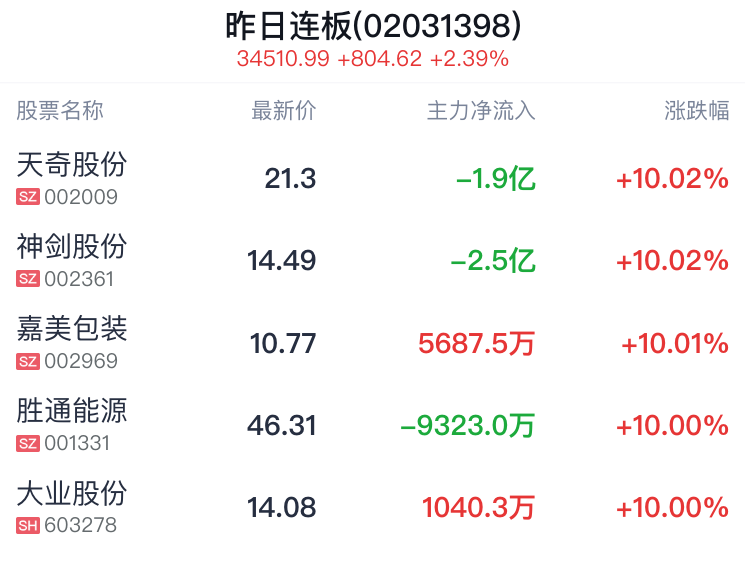View 胜通能源 stock details
Screen dimensions: 745x561
pyautogui.click(x=372, y=425)
